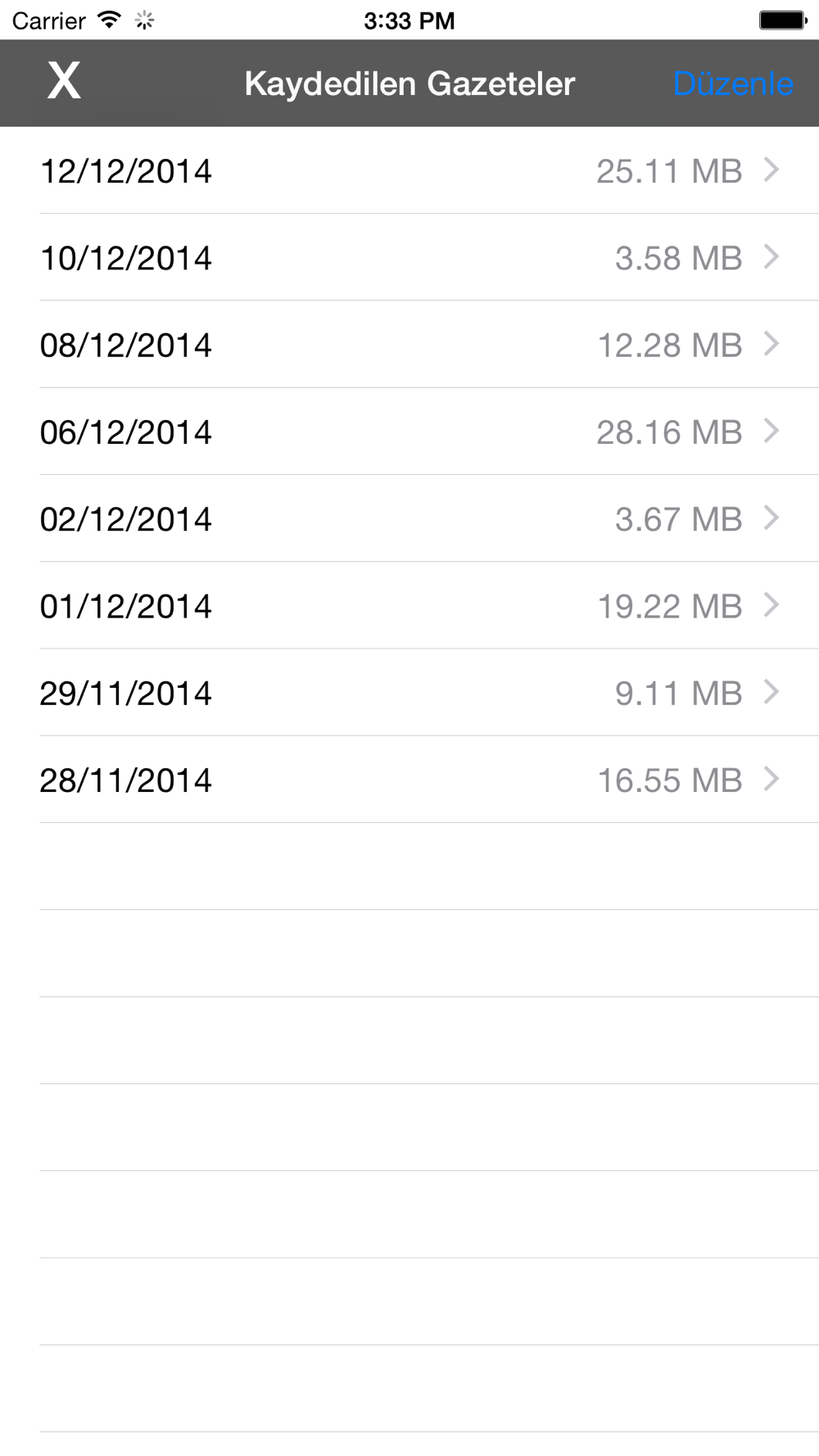
Task: Close the saved newspapers screen
Action: (x=64, y=82)
